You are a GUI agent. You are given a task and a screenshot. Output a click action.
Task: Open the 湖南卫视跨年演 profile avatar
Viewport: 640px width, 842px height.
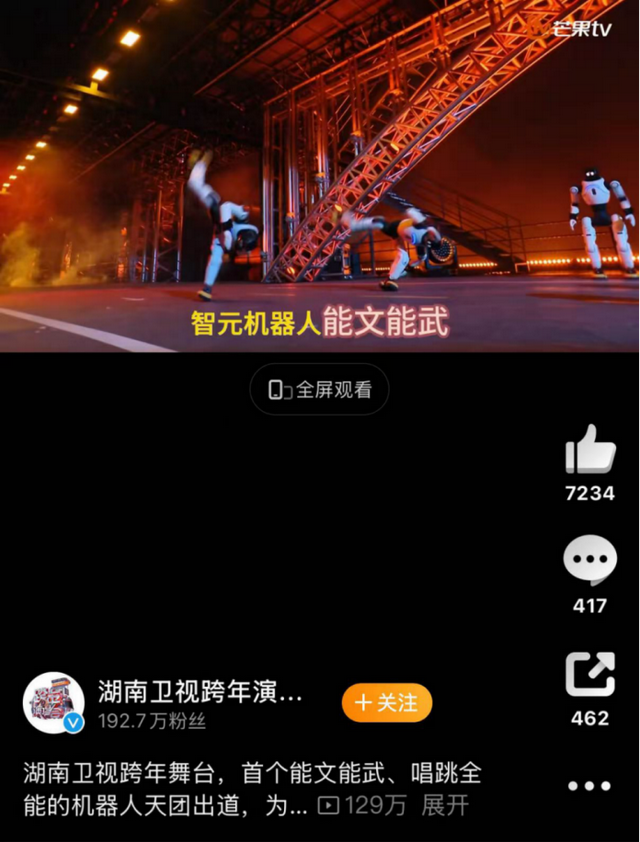(x=53, y=703)
